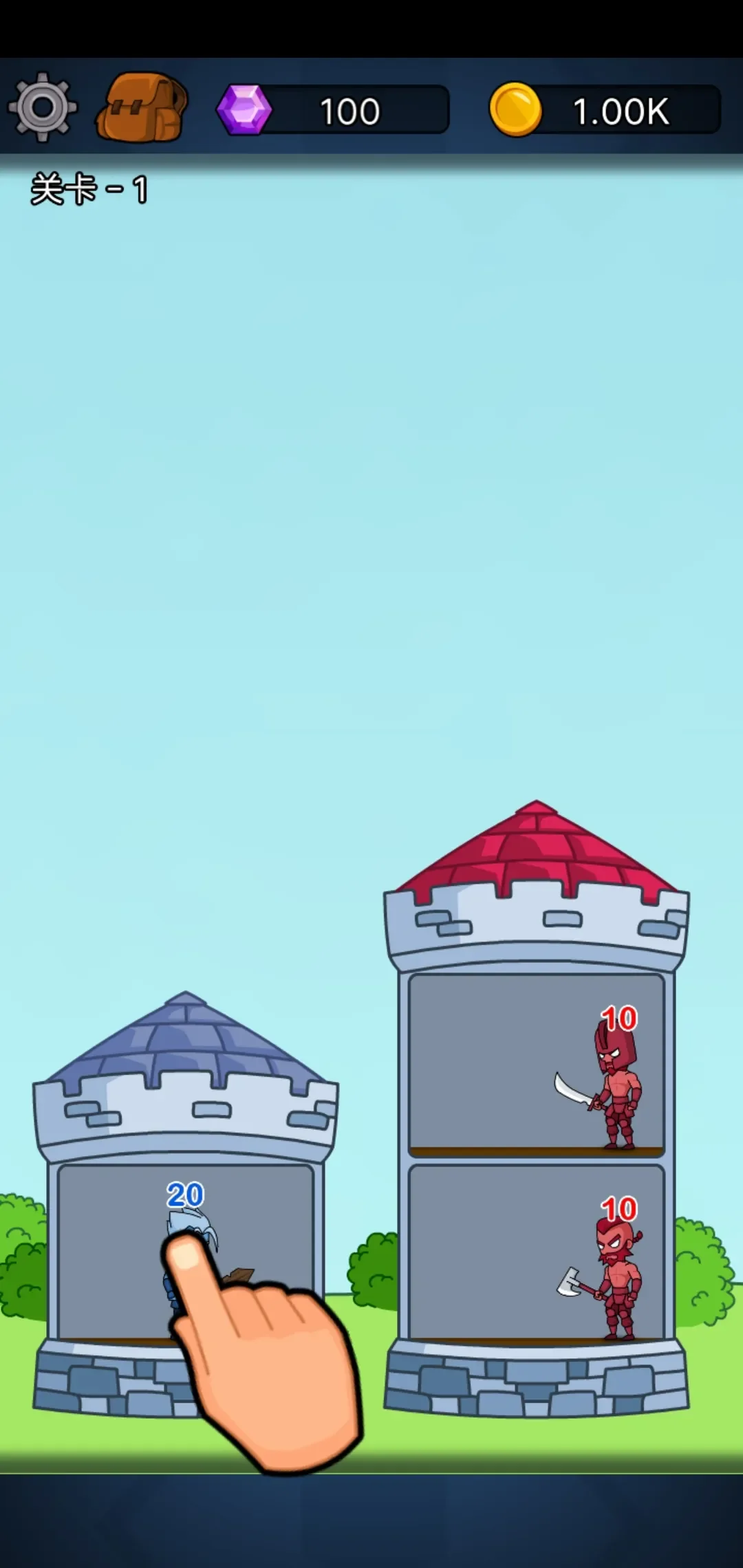The height and width of the screenshot is (1568, 743).
Task: Attack the red enemy holding the sword
Action: pyautogui.click(x=614, y=1087)
